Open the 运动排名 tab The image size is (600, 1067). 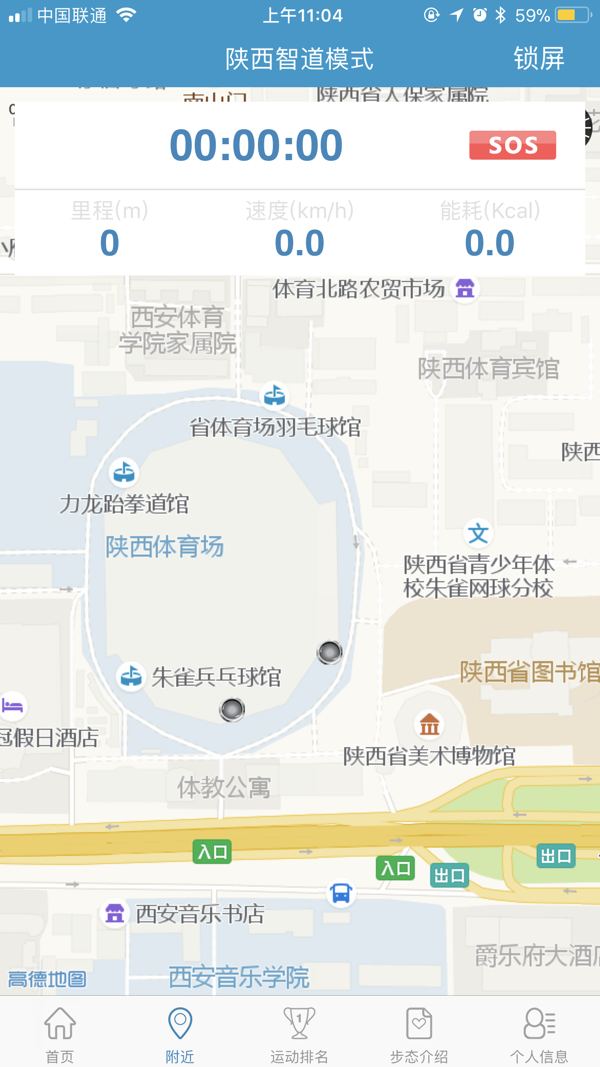[299, 1034]
